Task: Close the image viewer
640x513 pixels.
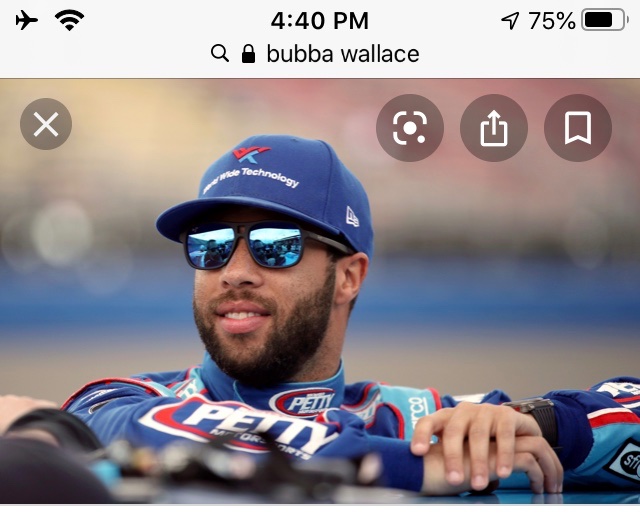Action: point(46,125)
